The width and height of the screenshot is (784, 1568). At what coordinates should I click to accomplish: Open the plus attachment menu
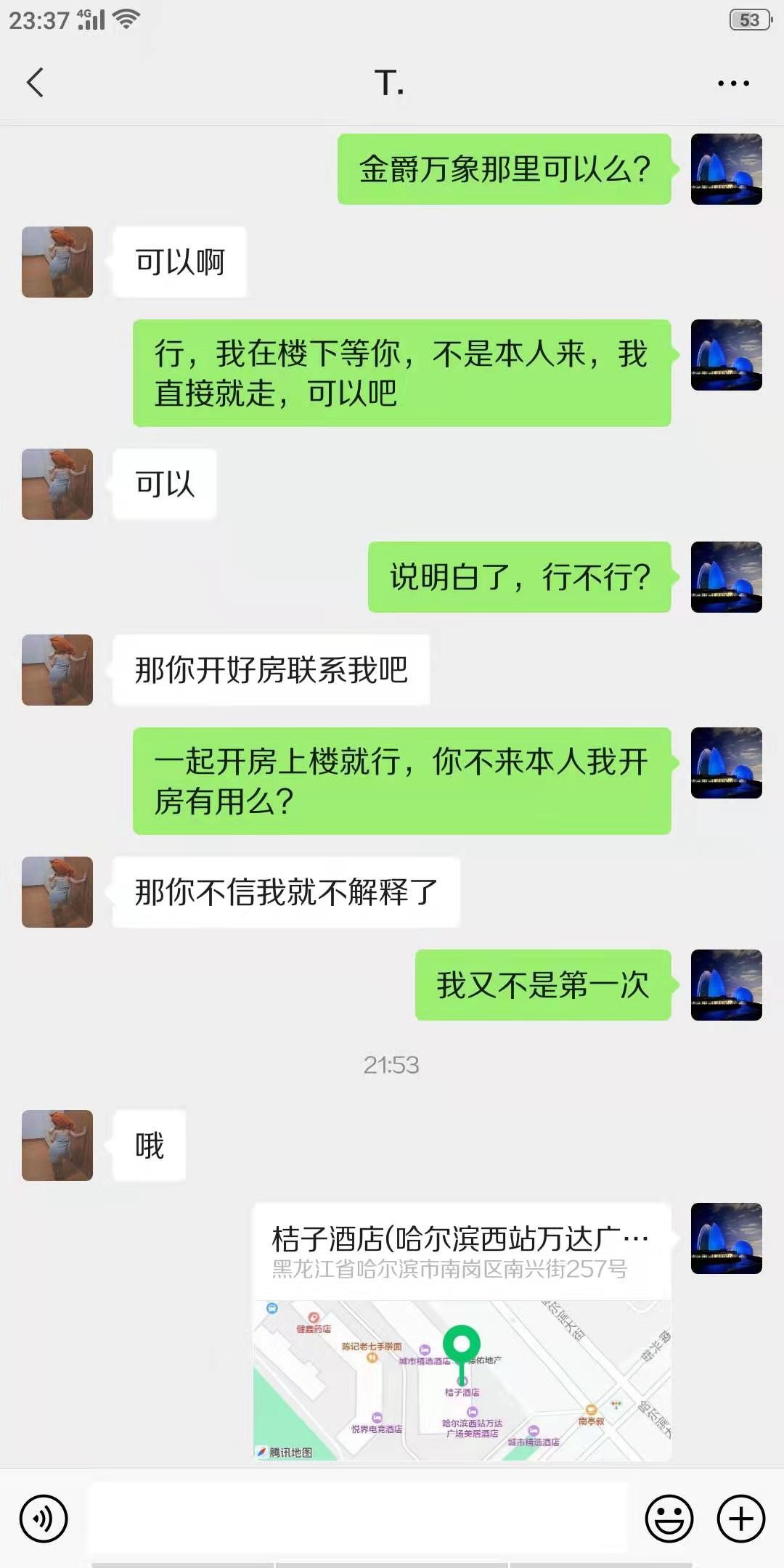[741, 1519]
